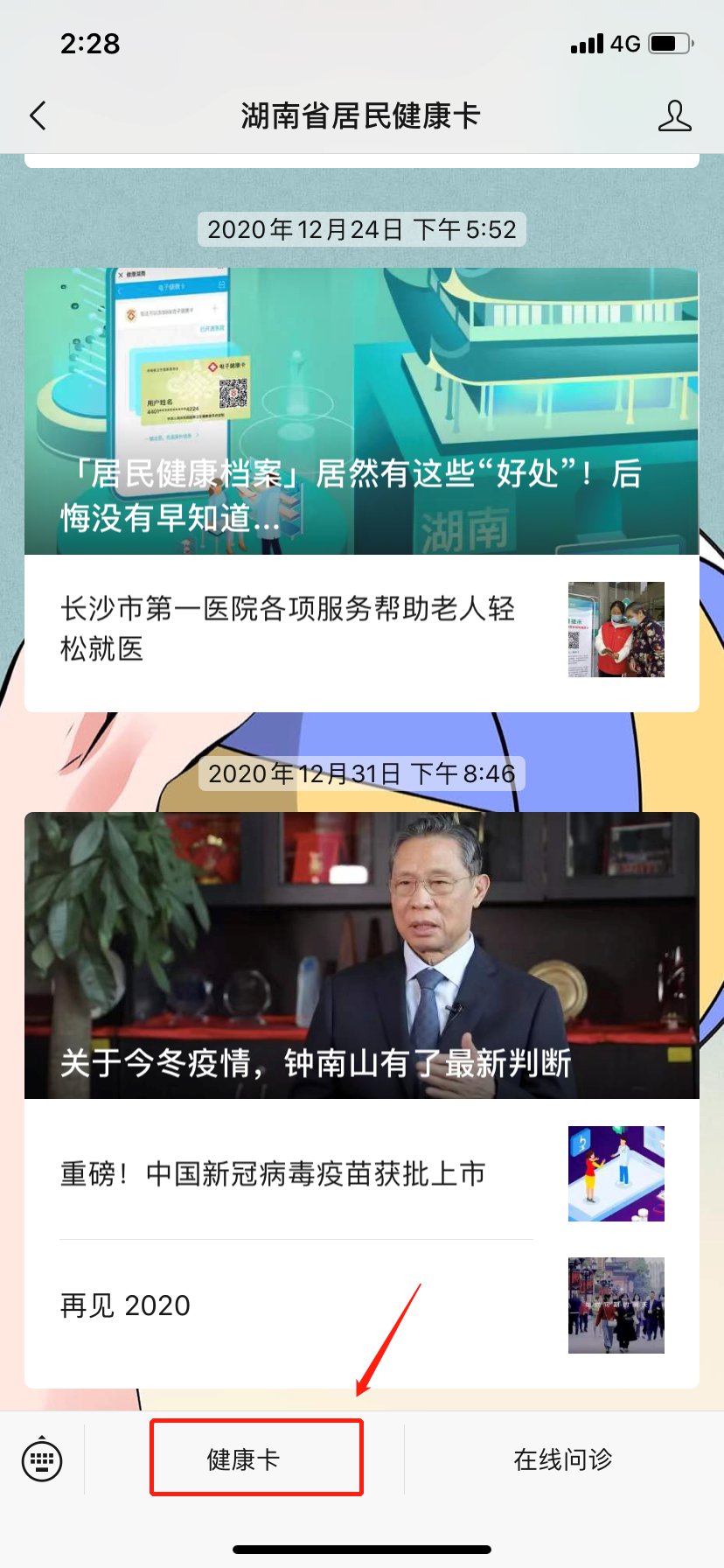Tap the 健康卡 menu button
The width and height of the screenshot is (724, 1568).
pos(244,1459)
